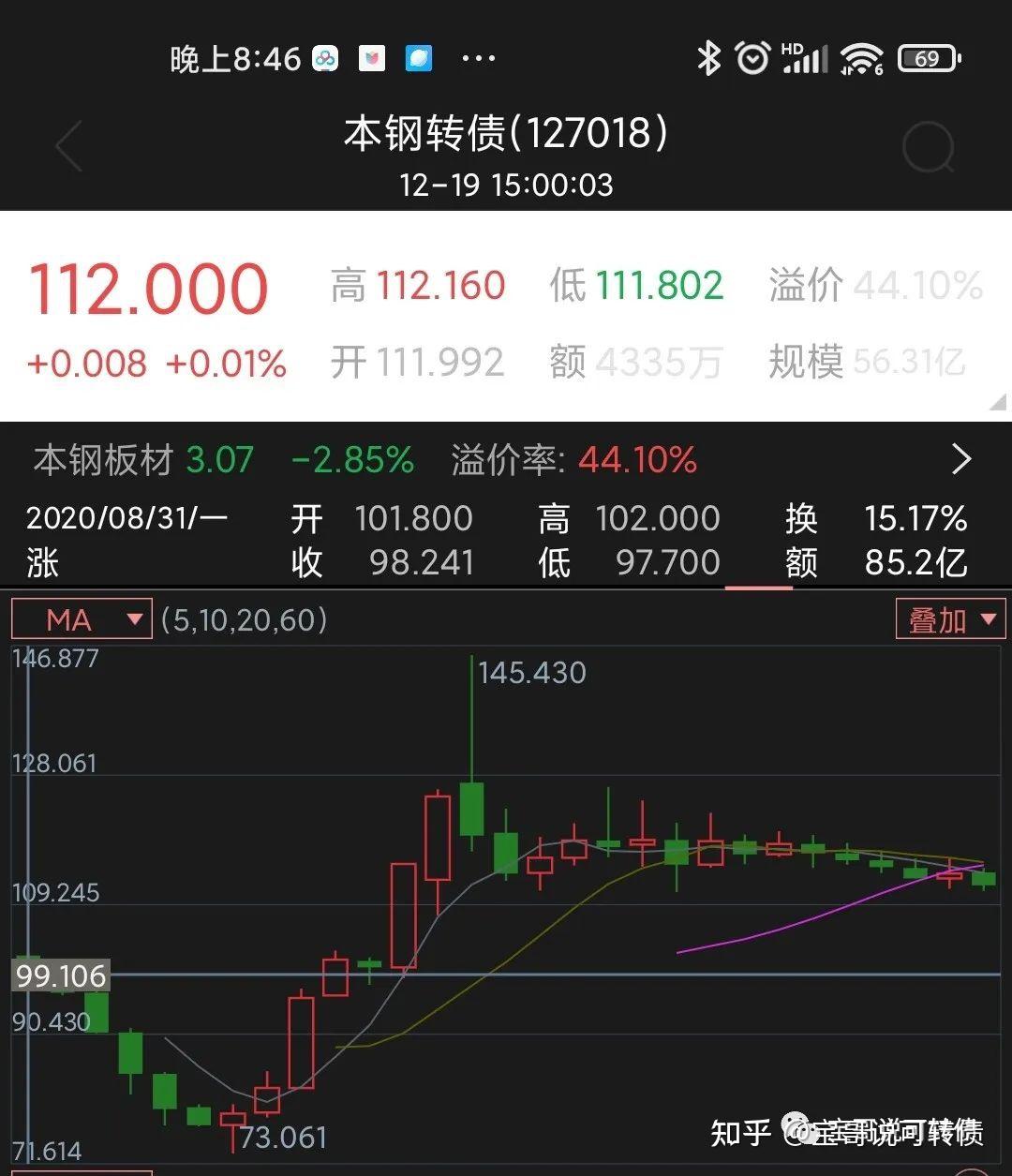Tap the battery indicator showing 69
Viewport: 1012px width, 1176px height.
[927, 58]
